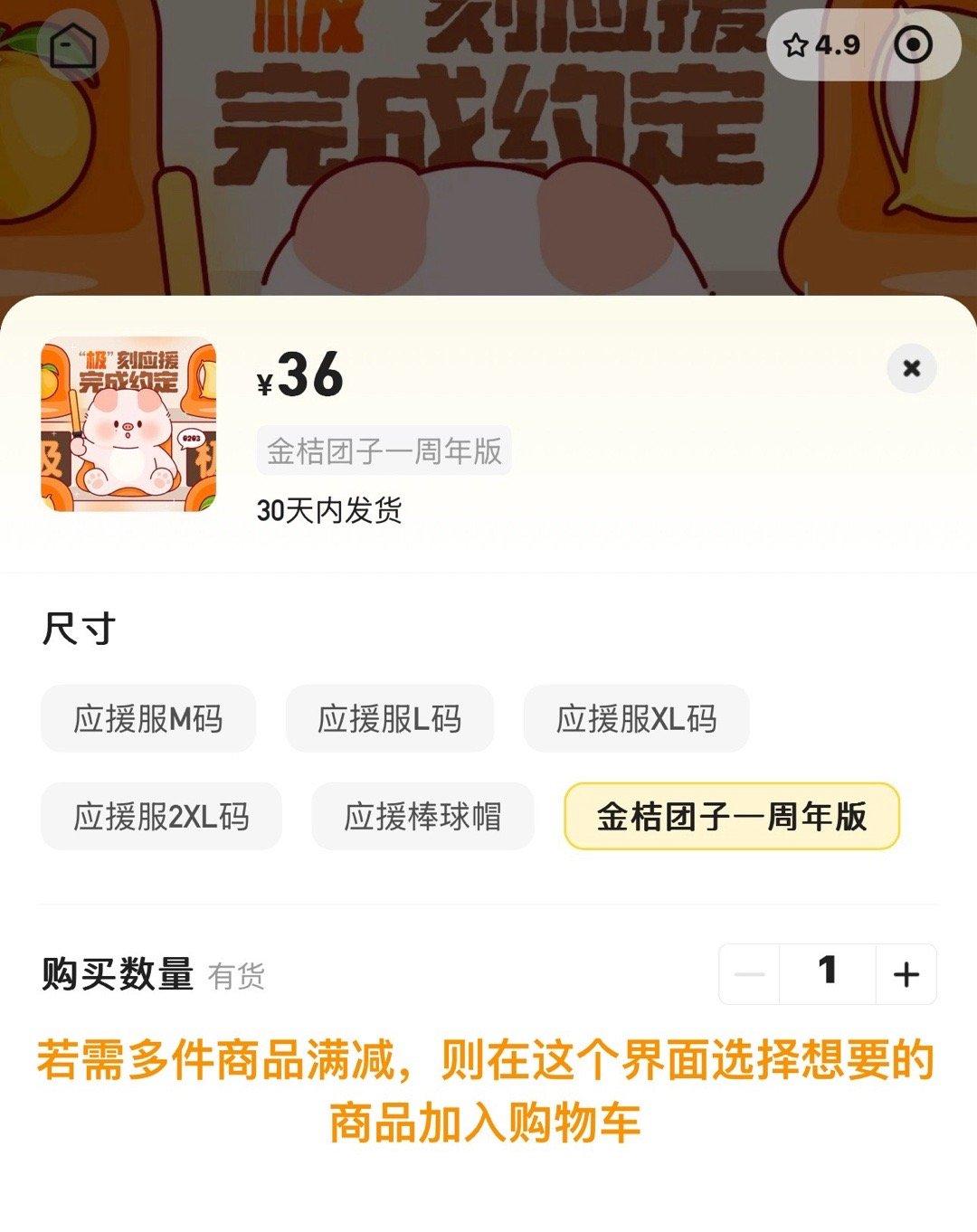This screenshot has height=1232, width=977.
Task: Decrease purchase quantity with minus
Action: 749,974
